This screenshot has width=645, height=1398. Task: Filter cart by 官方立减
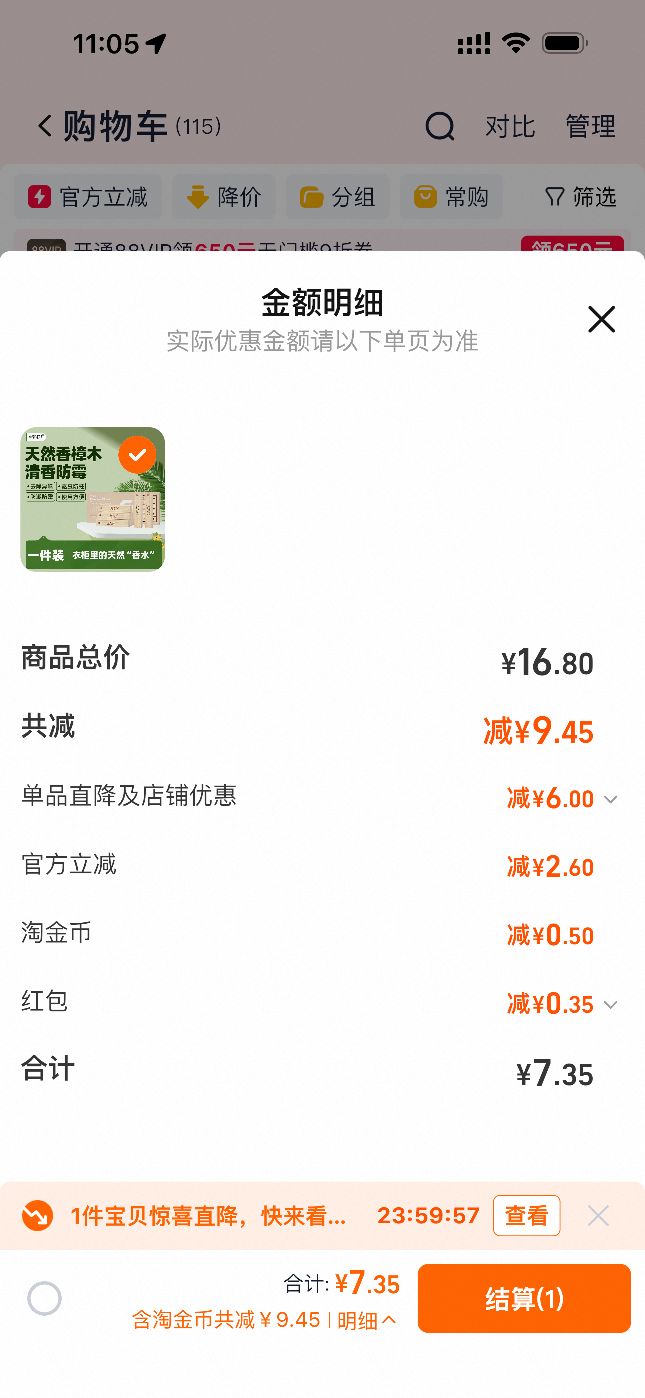(88, 197)
